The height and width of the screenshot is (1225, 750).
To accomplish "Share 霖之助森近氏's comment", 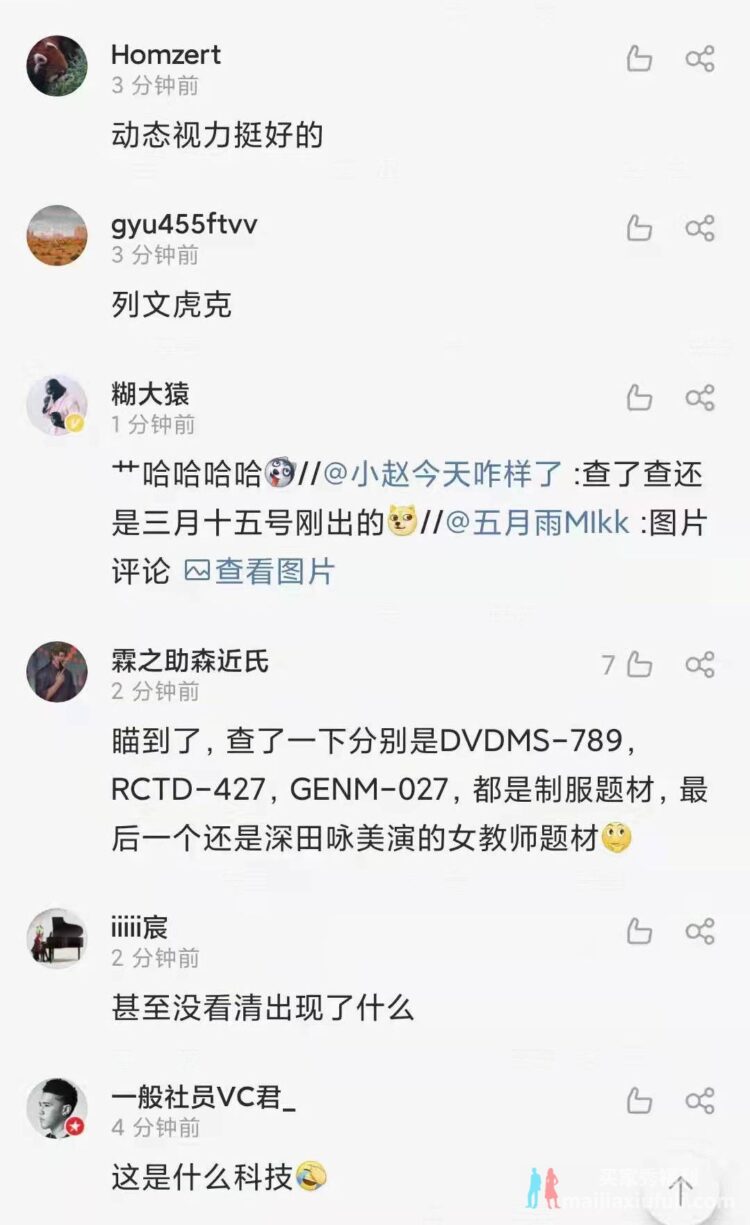I will (700, 664).
